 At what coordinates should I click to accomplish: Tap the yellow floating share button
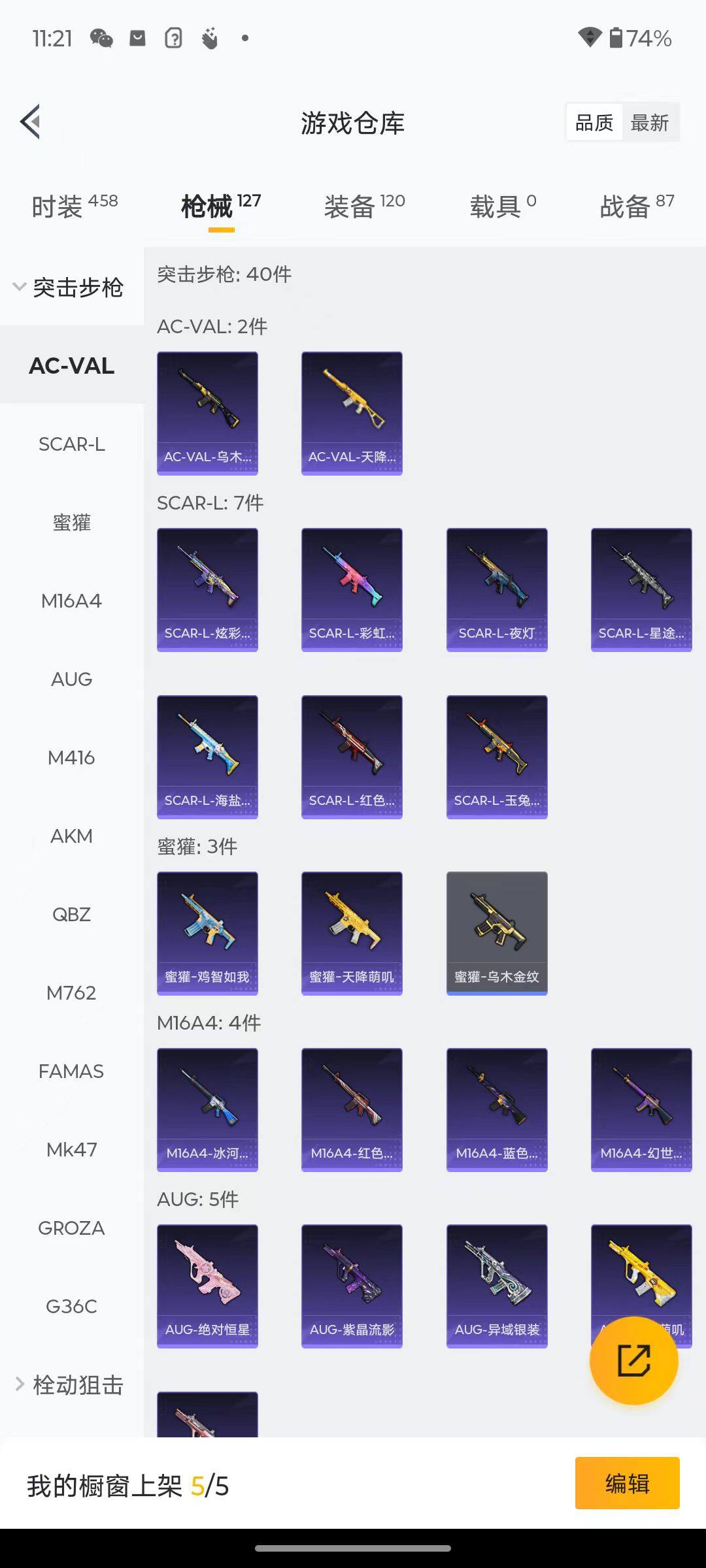coord(633,1361)
